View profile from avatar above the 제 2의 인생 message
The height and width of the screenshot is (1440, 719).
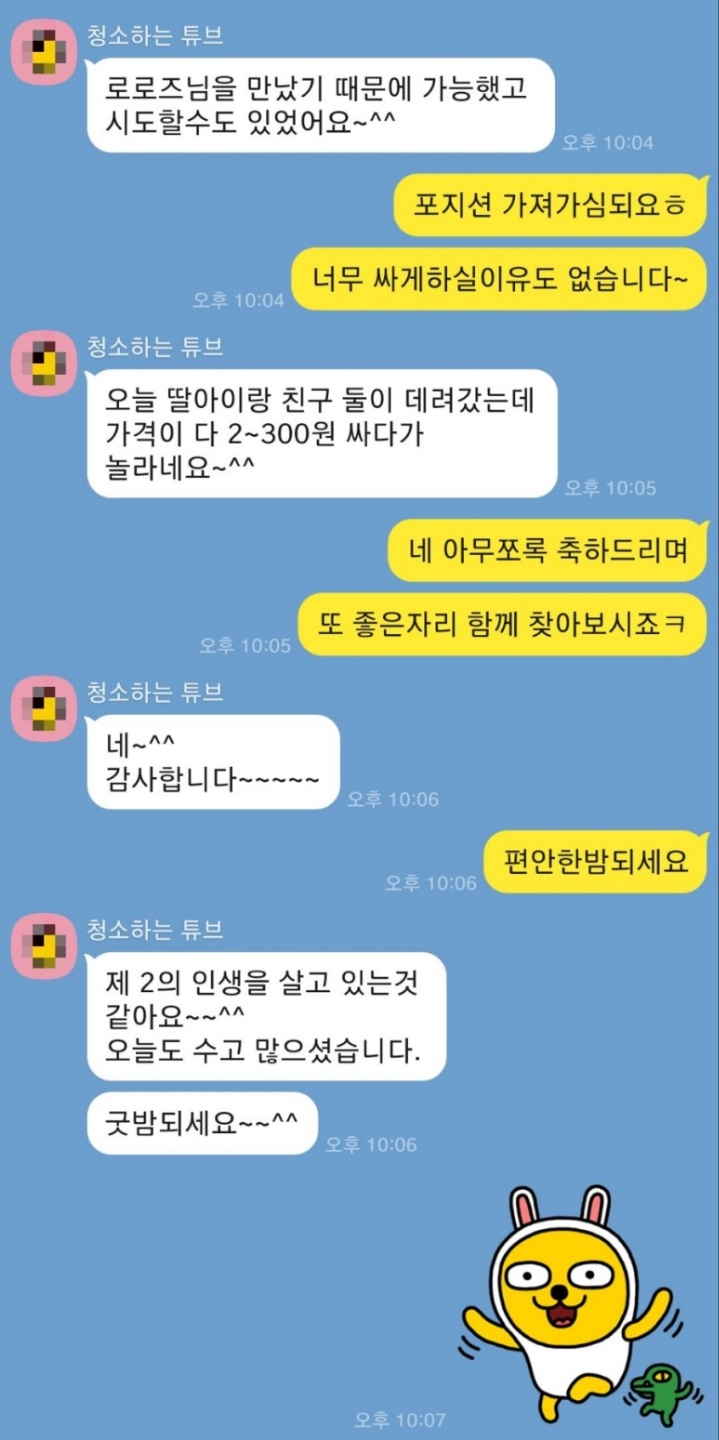[x=43, y=945]
